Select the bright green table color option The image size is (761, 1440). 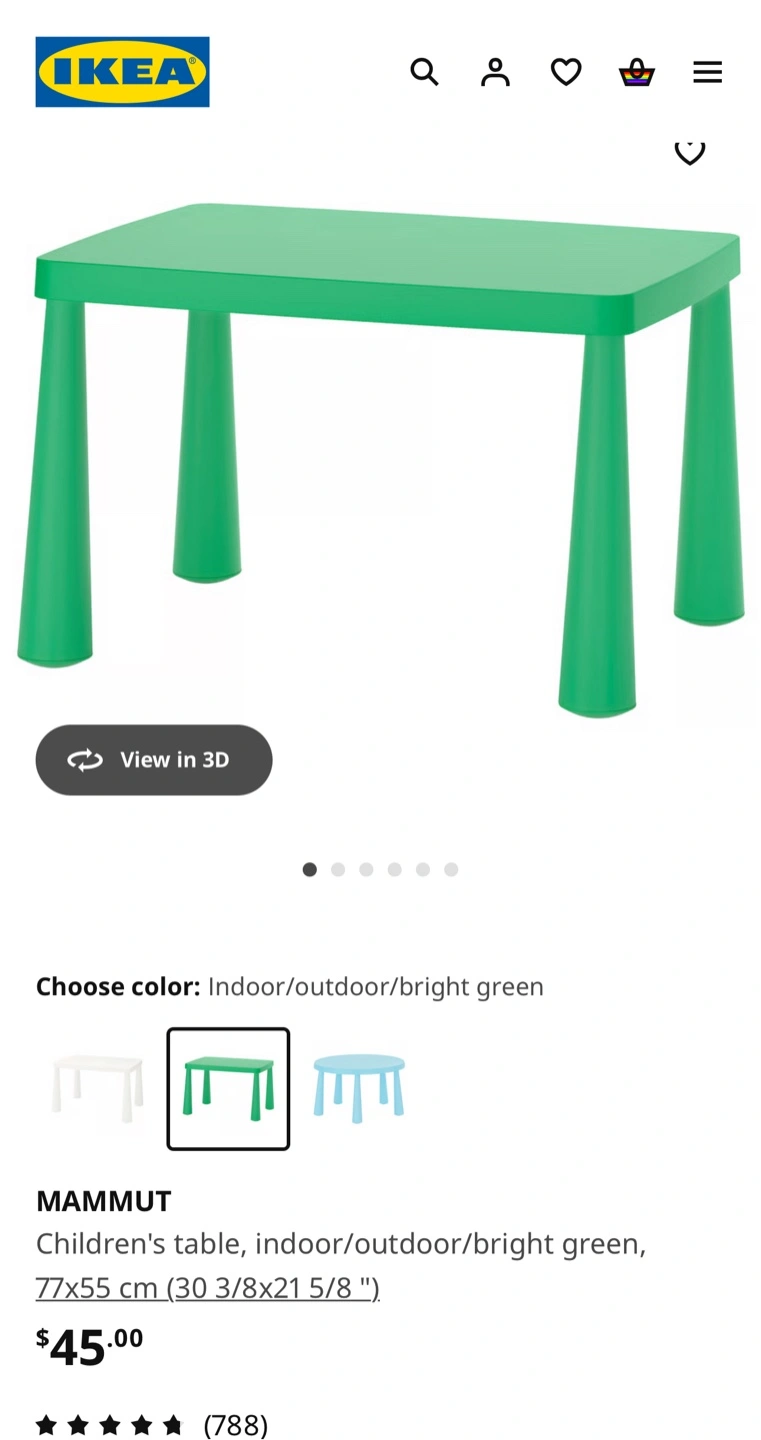[228, 1088]
